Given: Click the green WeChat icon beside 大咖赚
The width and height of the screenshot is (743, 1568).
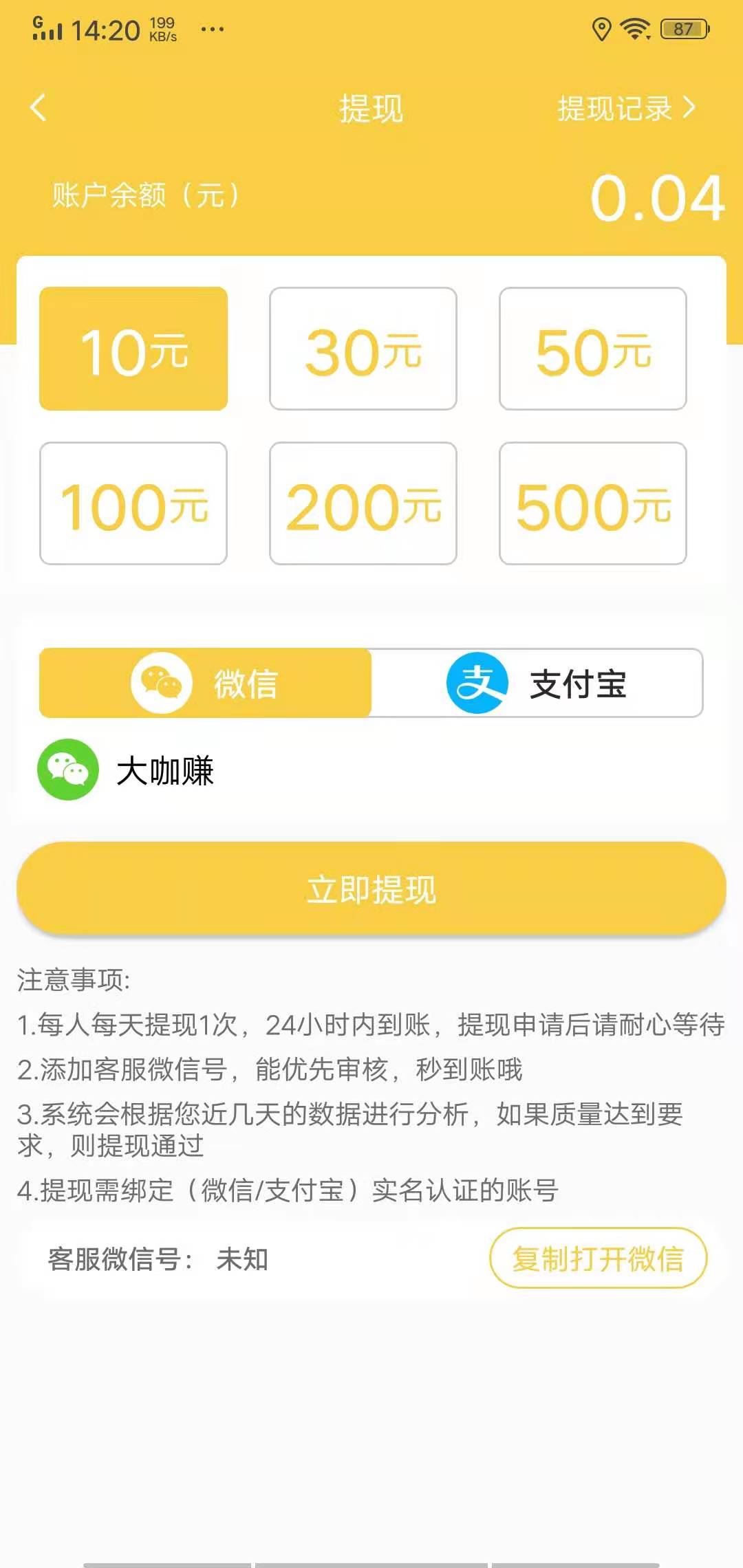Looking at the screenshot, I should 67,772.
